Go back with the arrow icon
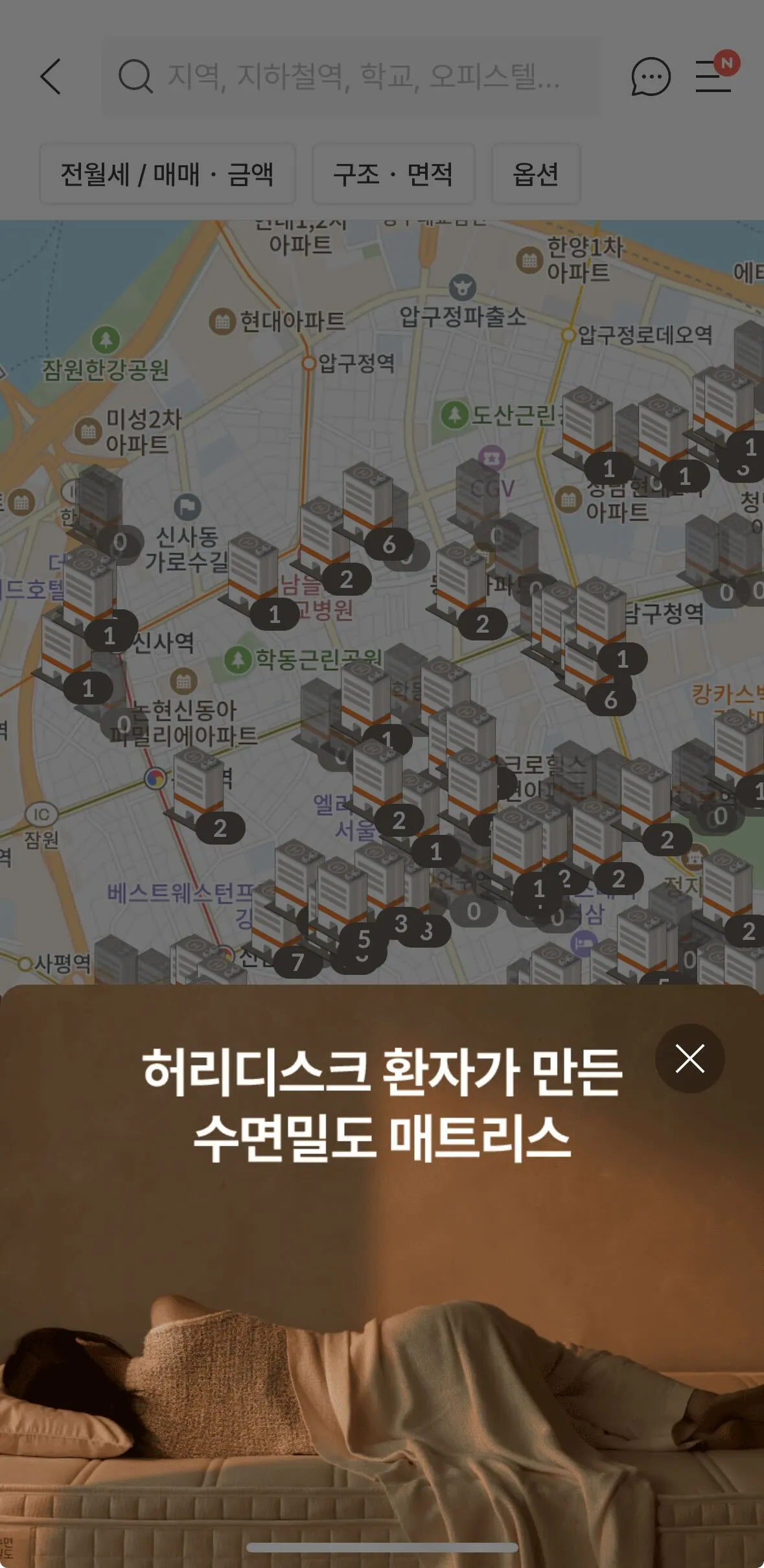 click(51, 76)
